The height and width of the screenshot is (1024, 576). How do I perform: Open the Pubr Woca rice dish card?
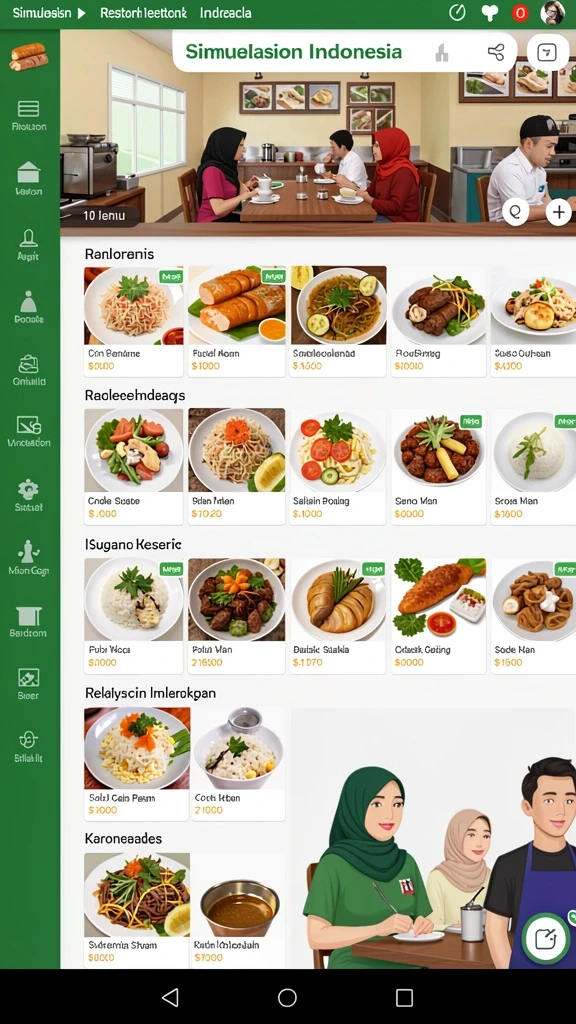[134, 615]
